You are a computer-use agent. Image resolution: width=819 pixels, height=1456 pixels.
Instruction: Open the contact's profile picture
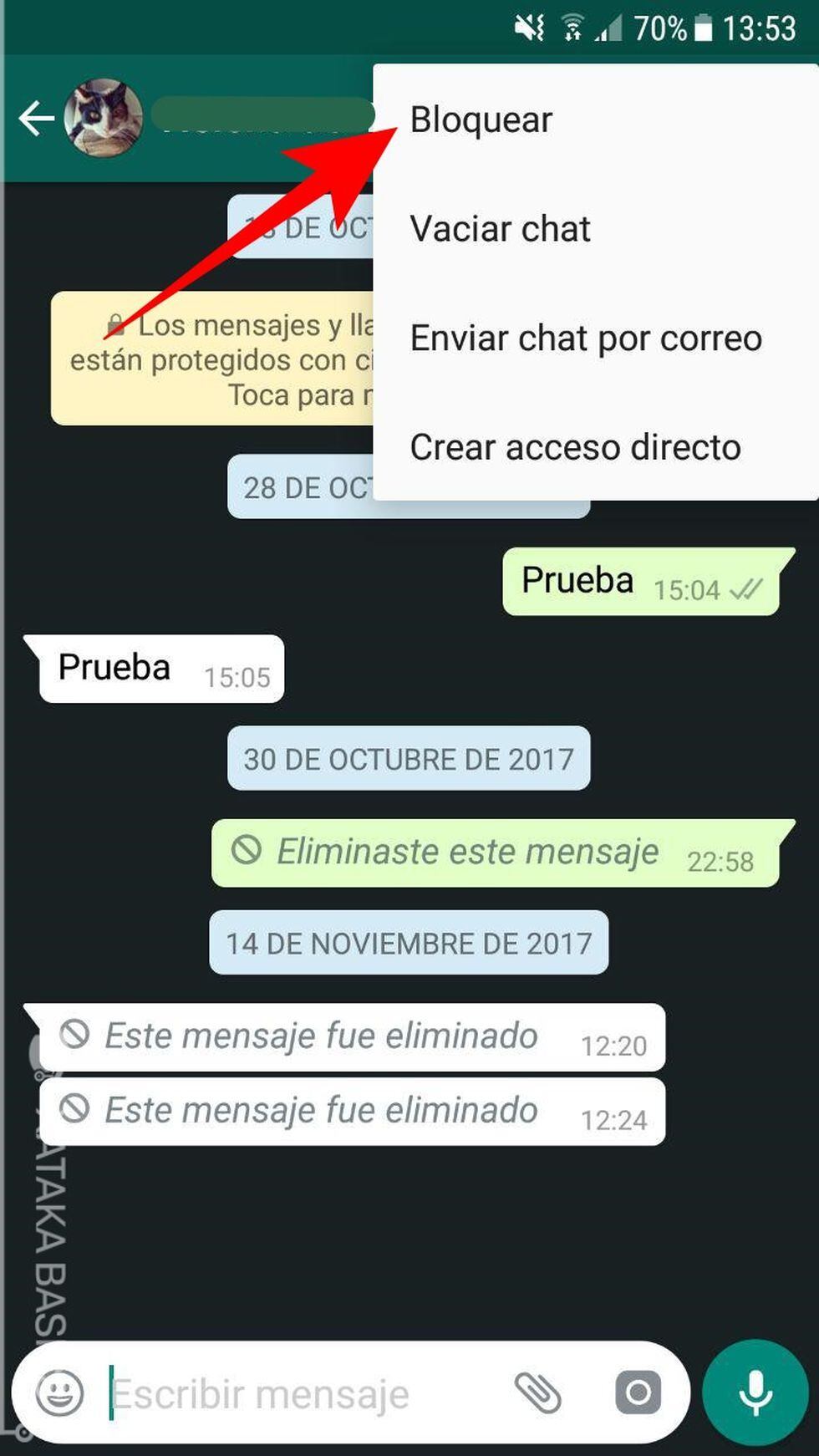104,118
